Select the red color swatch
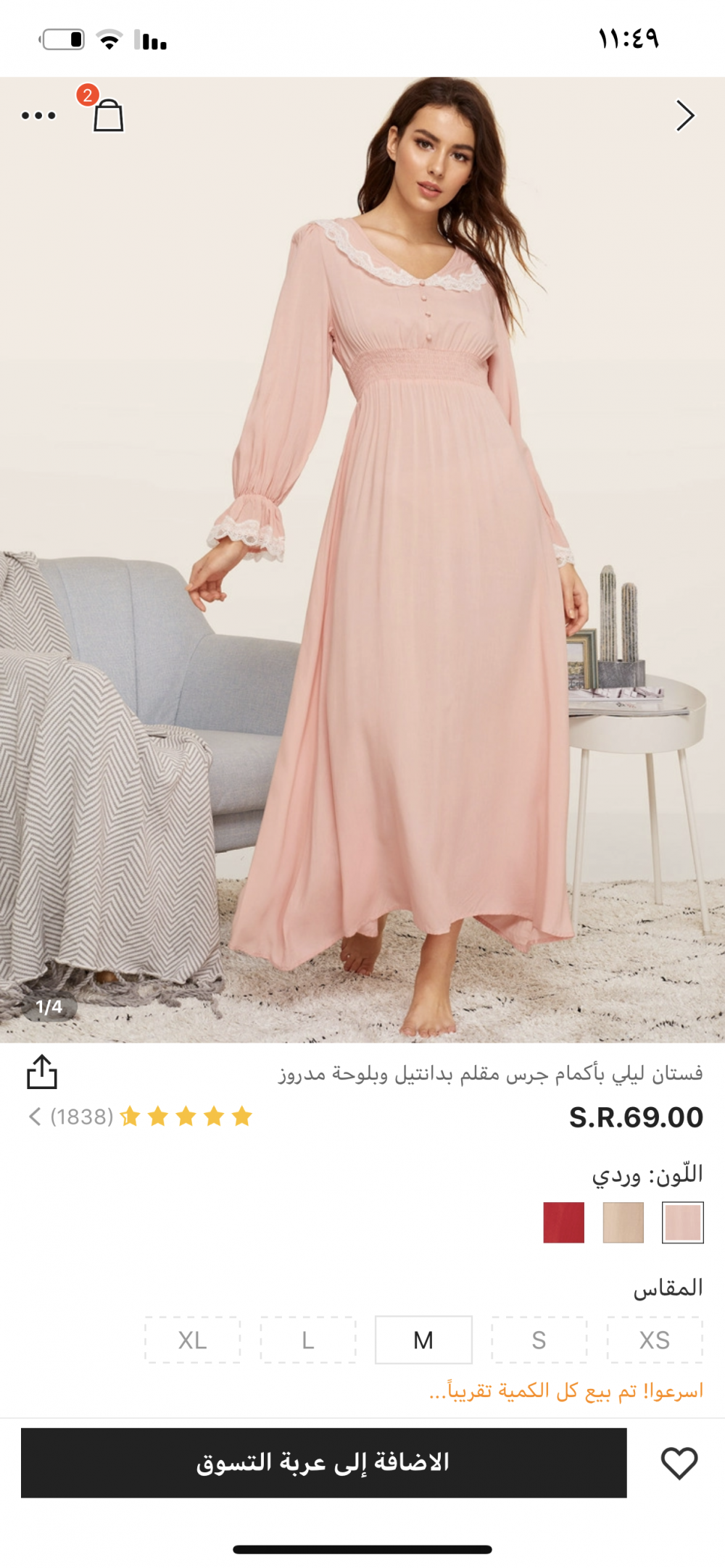 tap(563, 1222)
